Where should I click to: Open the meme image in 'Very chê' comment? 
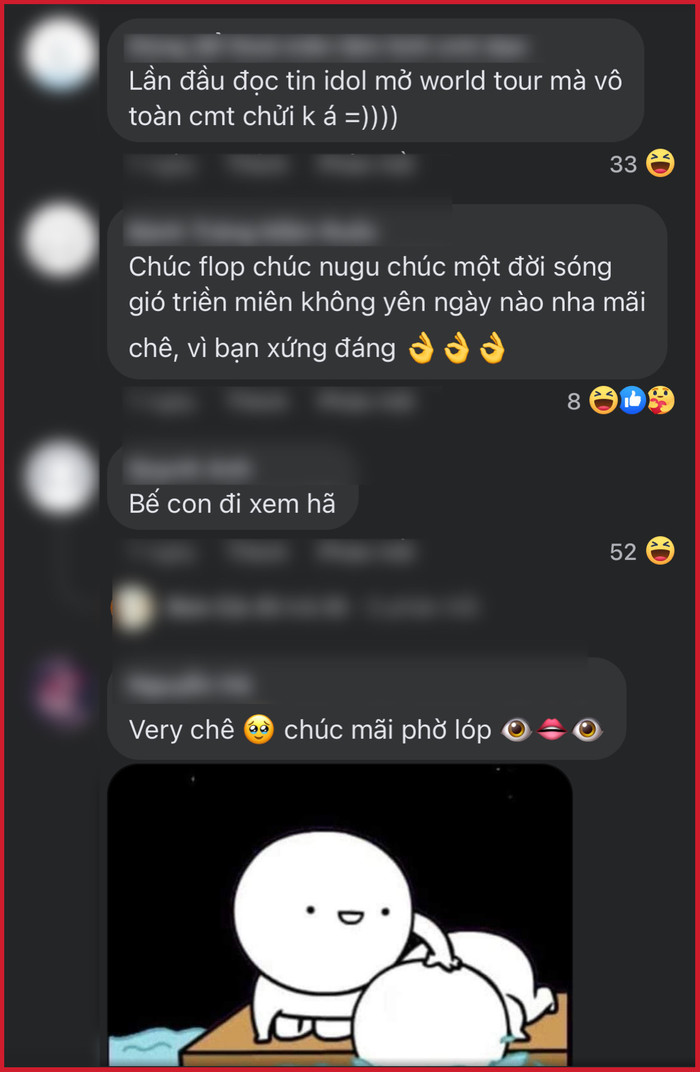(x=340, y=915)
